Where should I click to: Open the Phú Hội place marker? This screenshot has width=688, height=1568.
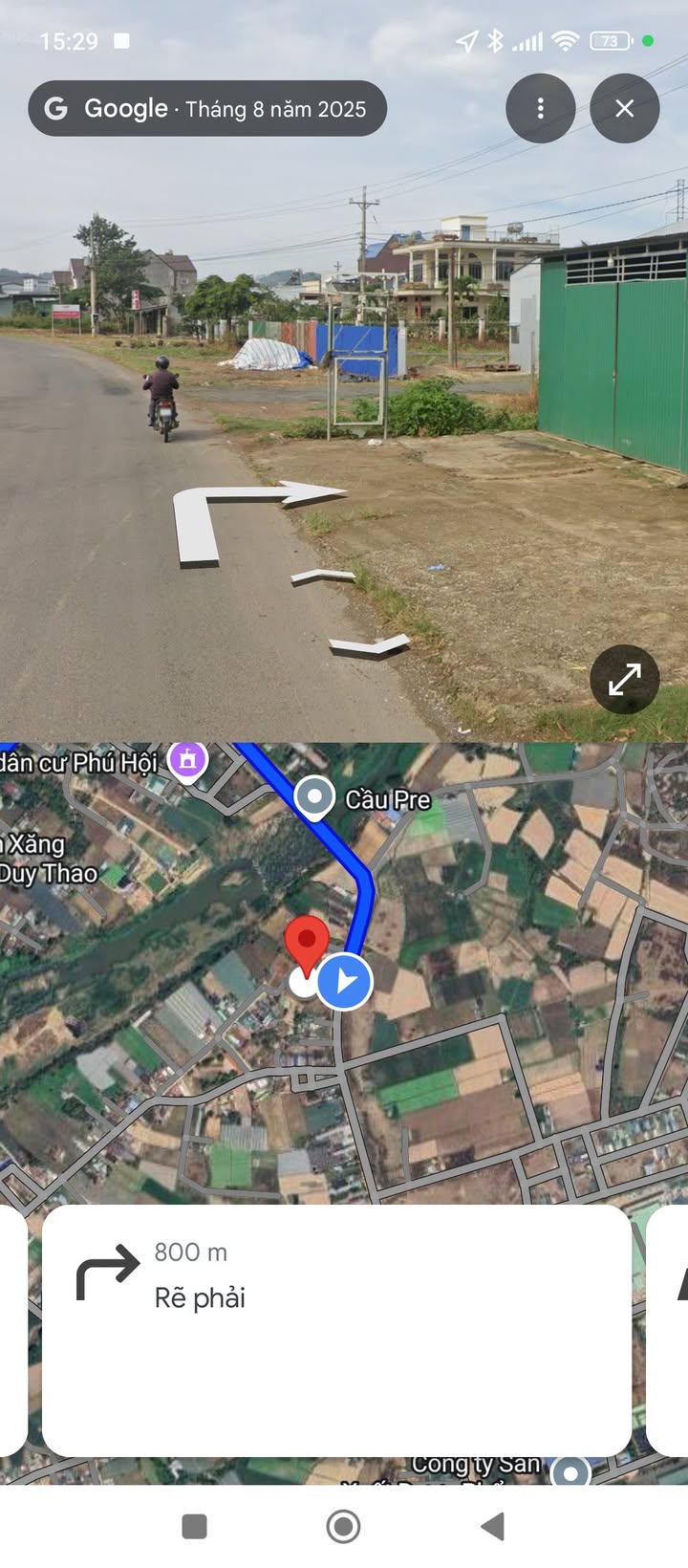(188, 760)
